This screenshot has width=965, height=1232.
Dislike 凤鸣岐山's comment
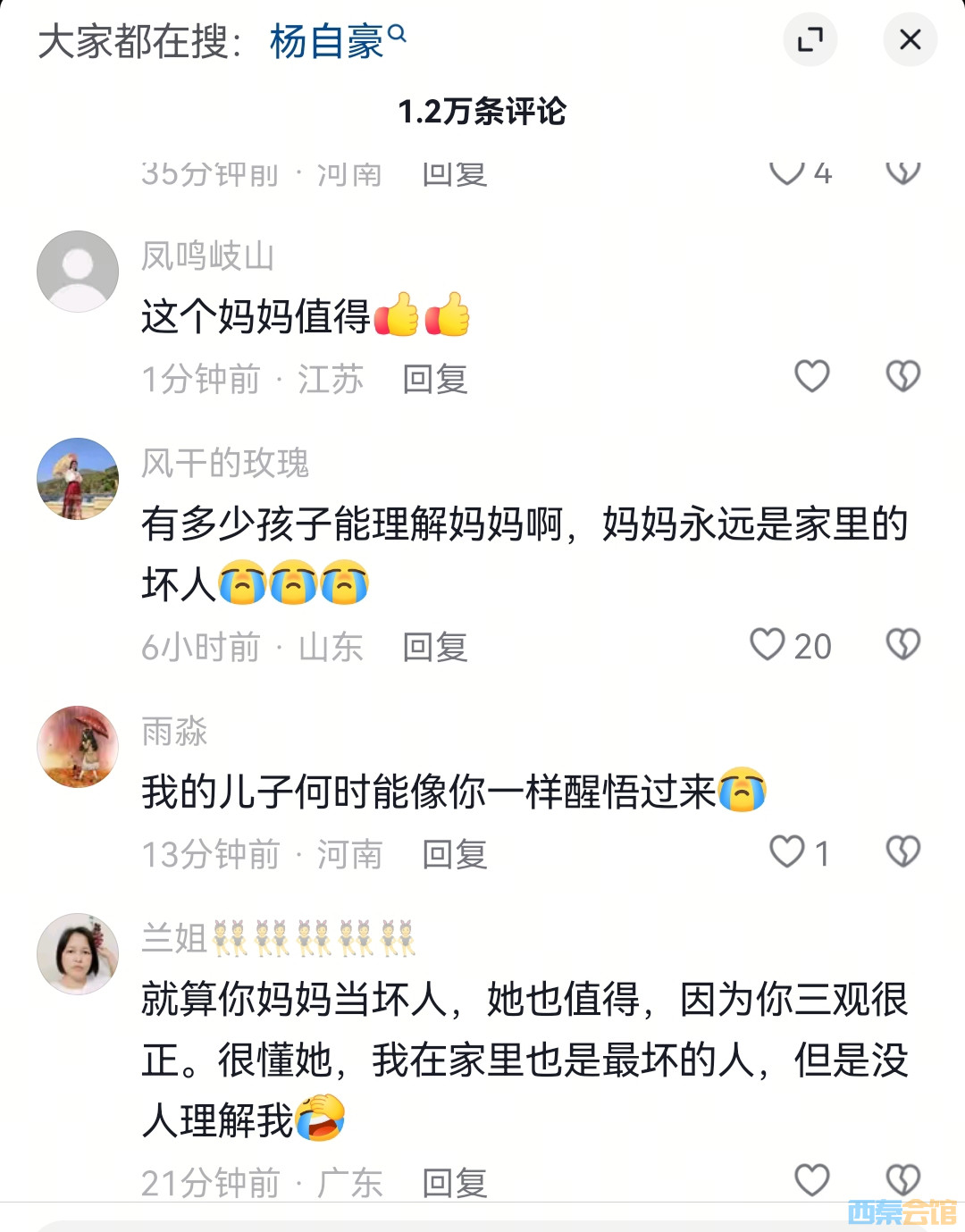point(902,376)
